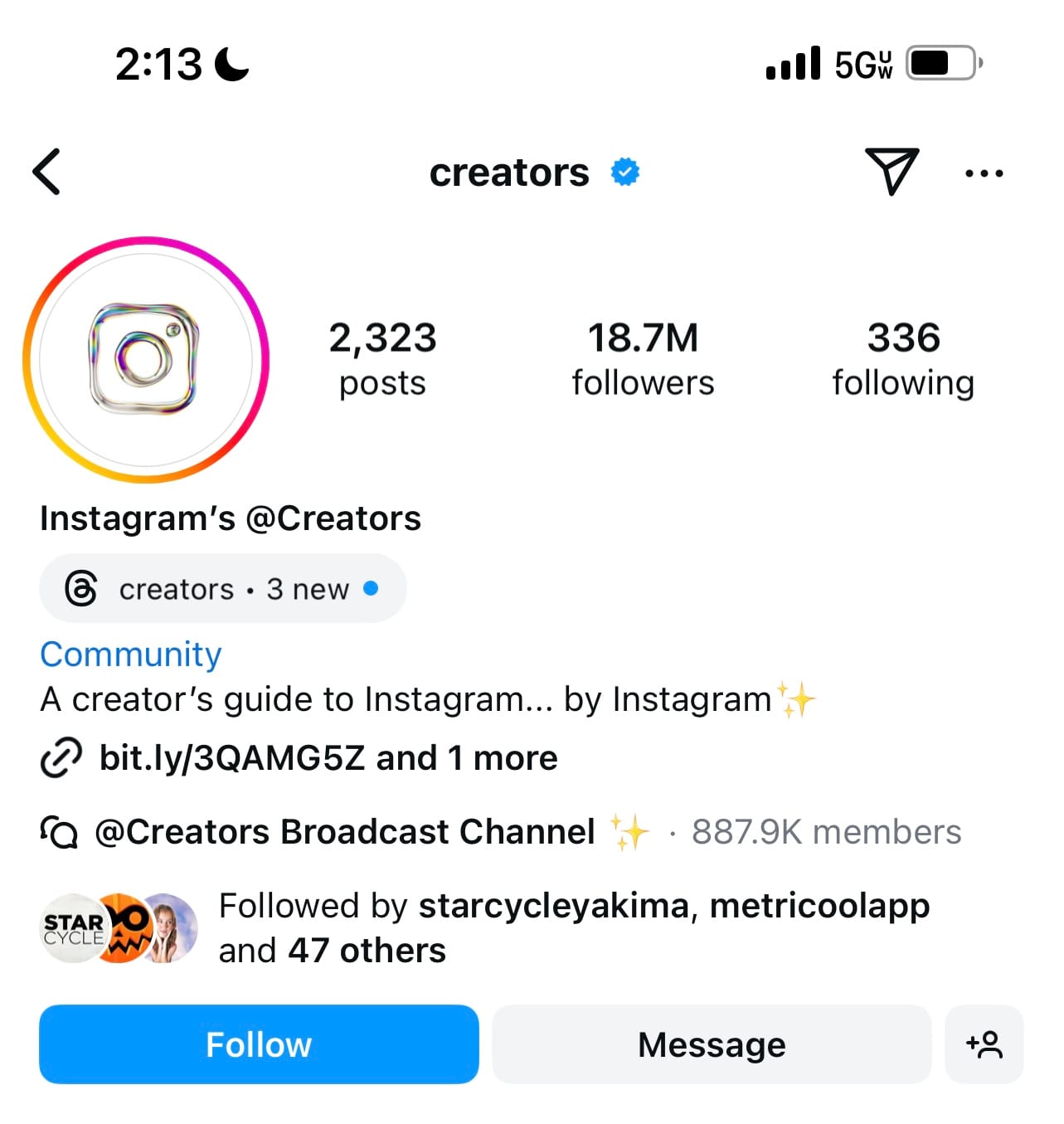Screen dimensions: 1064x1124
Task: Open the share profile paper plane icon
Action: (x=890, y=173)
